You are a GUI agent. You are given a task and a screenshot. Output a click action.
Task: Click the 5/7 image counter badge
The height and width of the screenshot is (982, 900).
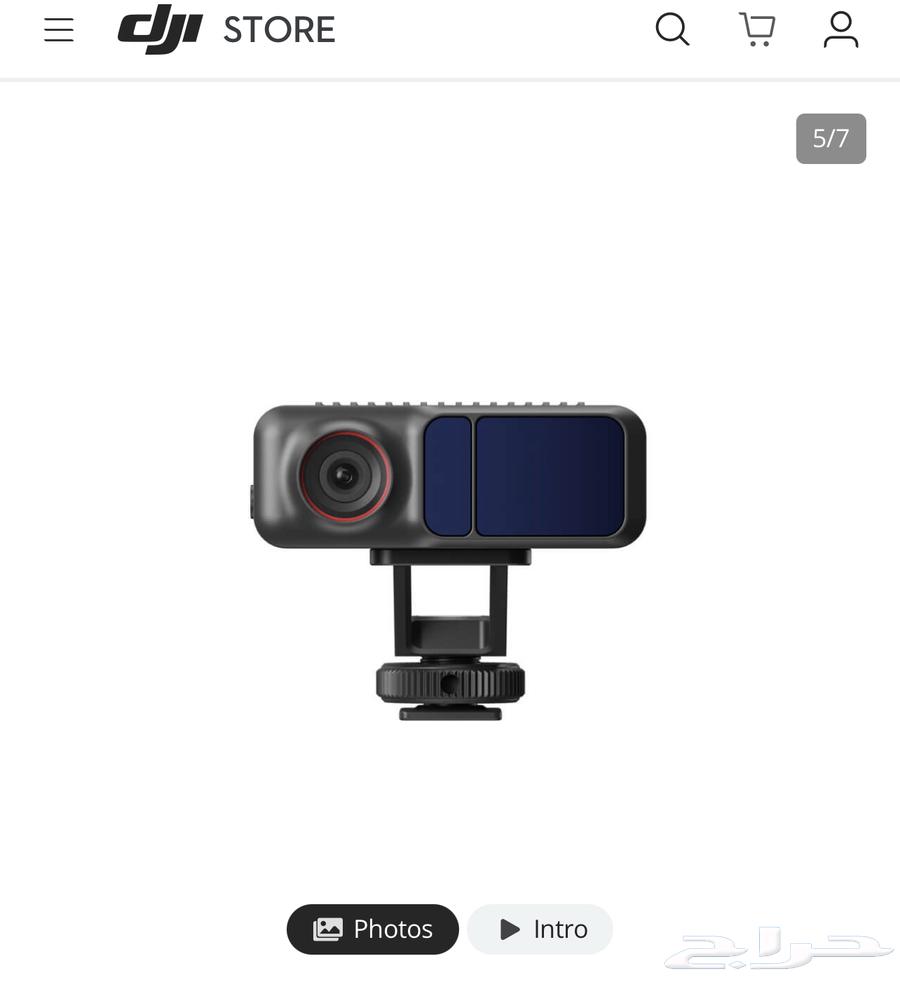click(830, 139)
